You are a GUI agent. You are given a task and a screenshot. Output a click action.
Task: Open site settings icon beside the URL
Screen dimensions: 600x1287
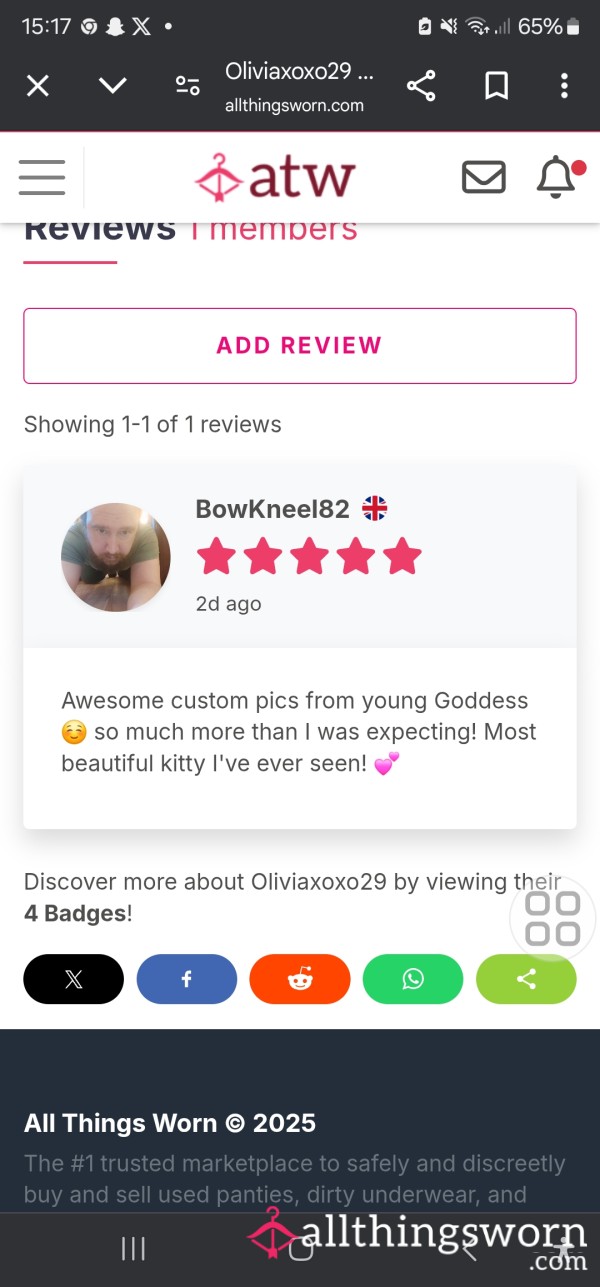point(187,86)
